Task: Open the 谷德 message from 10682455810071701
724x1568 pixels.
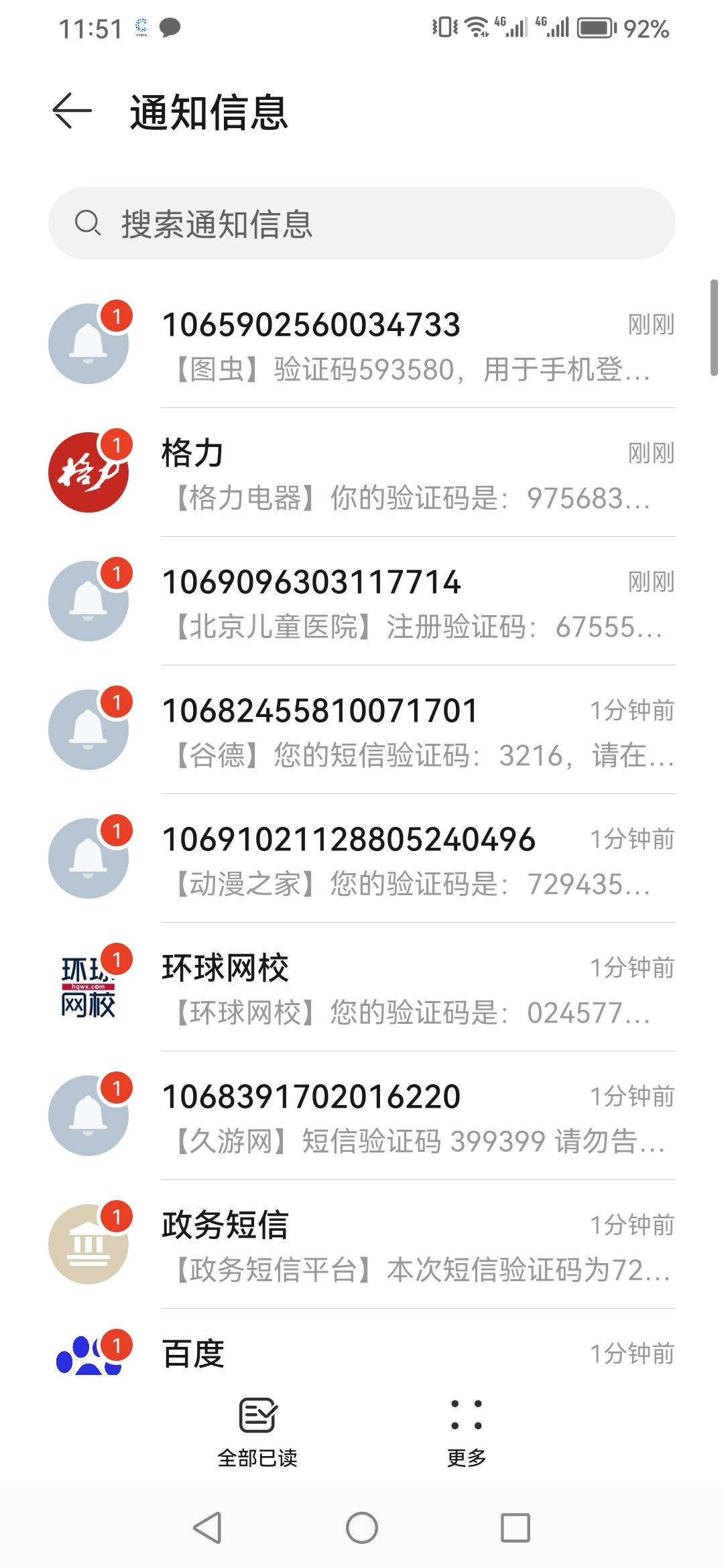Action: [362, 730]
